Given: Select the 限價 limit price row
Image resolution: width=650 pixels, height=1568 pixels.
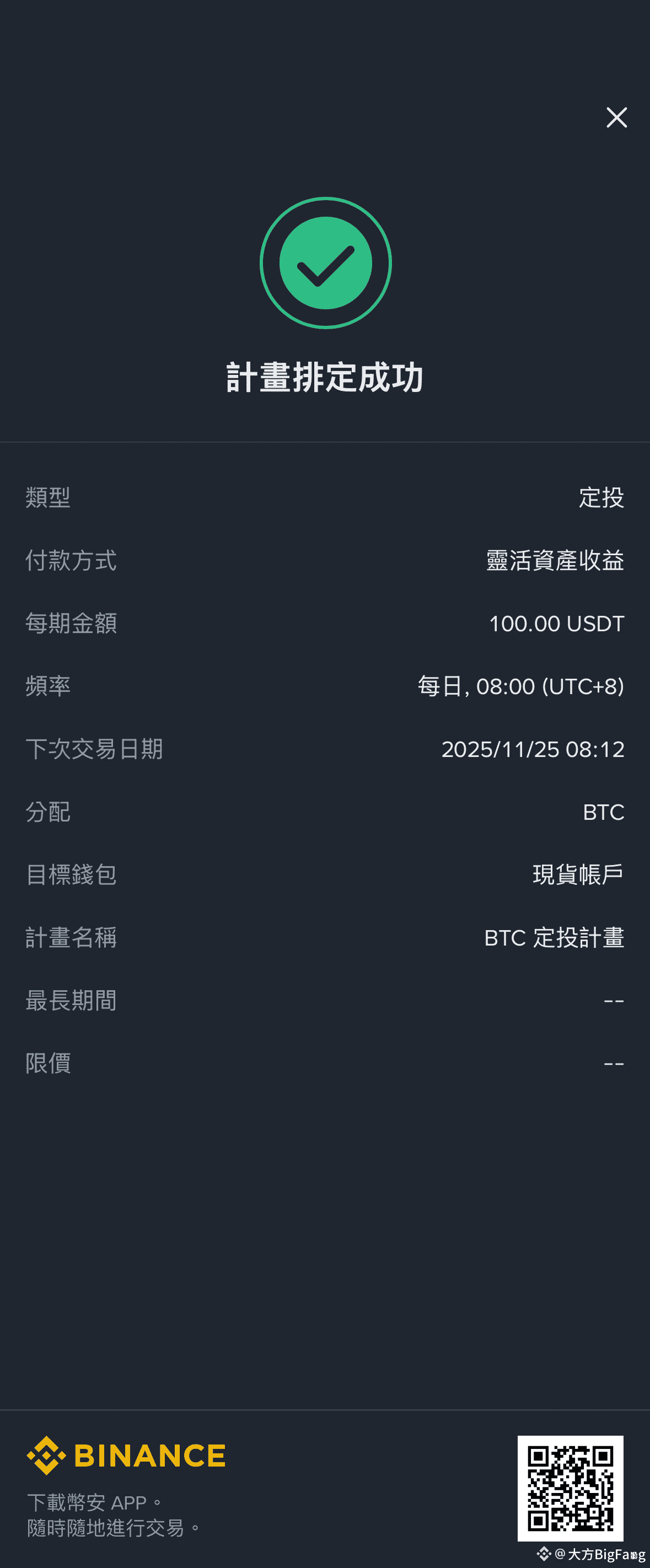Looking at the screenshot, I should pyautogui.click(x=325, y=1064).
